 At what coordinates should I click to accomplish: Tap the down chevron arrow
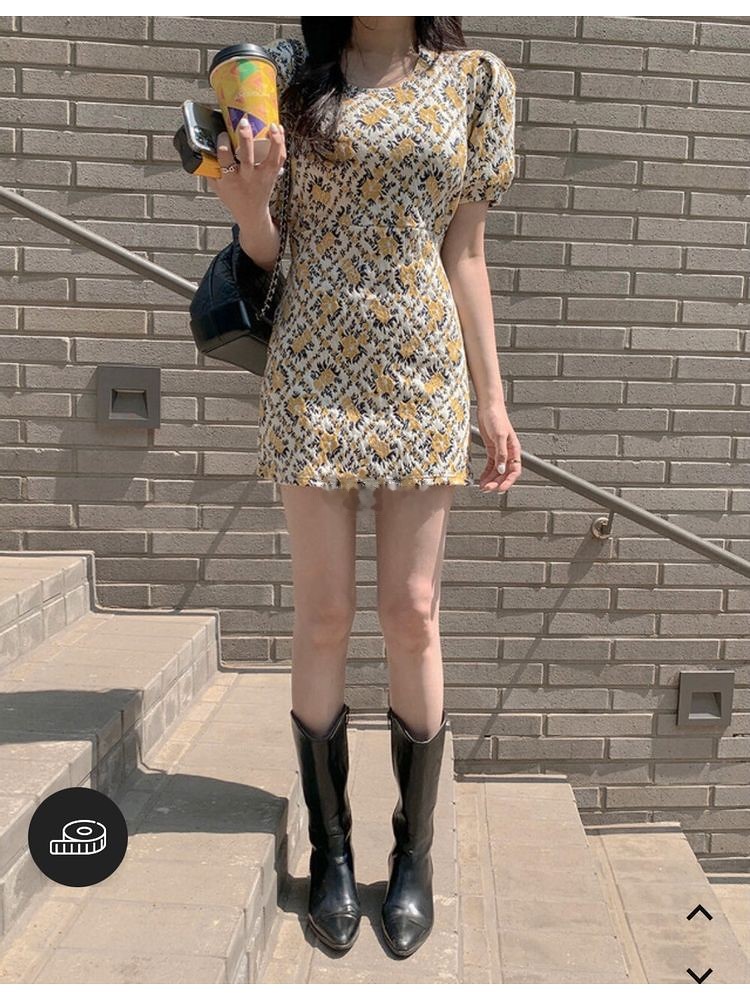[699, 974]
